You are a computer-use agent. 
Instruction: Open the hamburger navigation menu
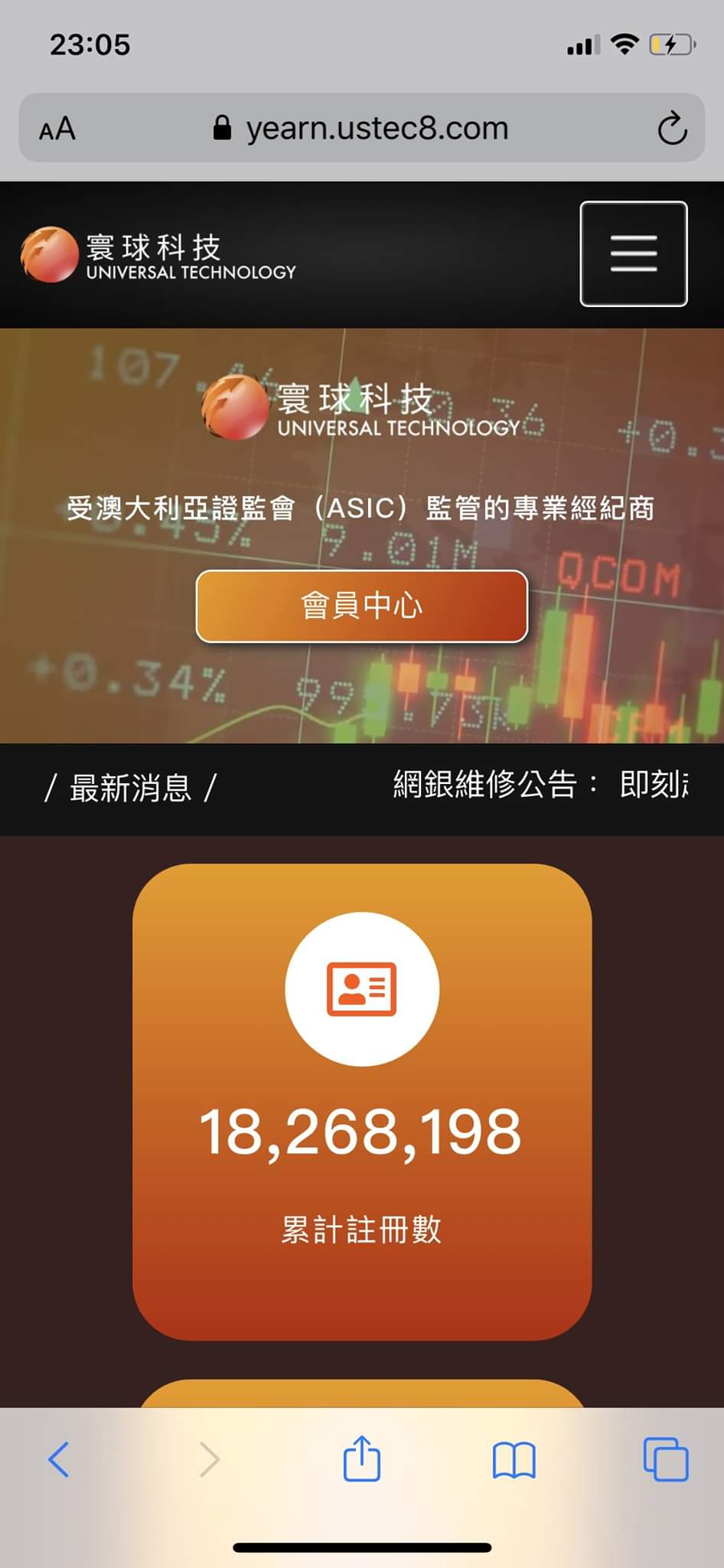tap(633, 253)
